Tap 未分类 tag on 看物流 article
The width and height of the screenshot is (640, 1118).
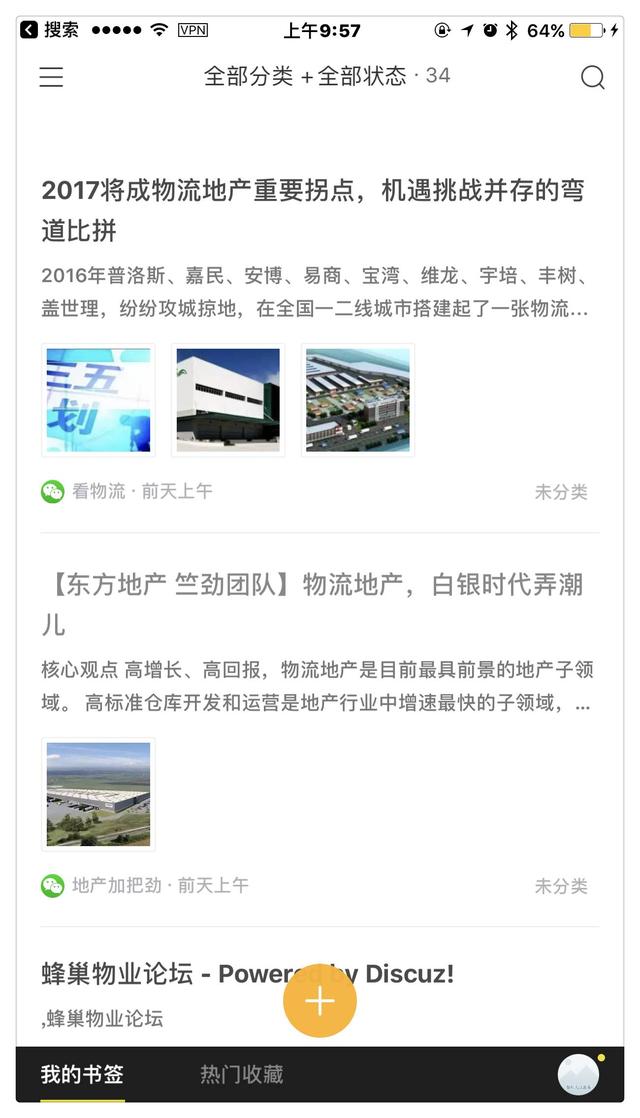[561, 492]
